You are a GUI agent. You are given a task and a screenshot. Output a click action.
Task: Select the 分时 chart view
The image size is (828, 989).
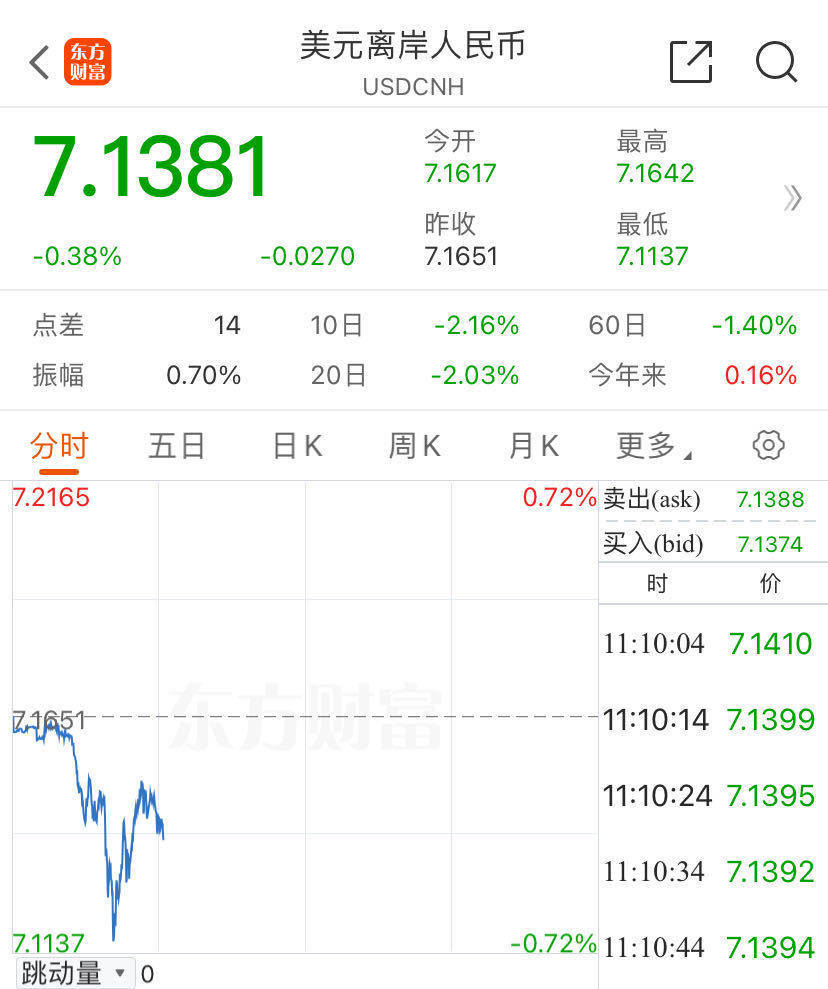(57, 446)
